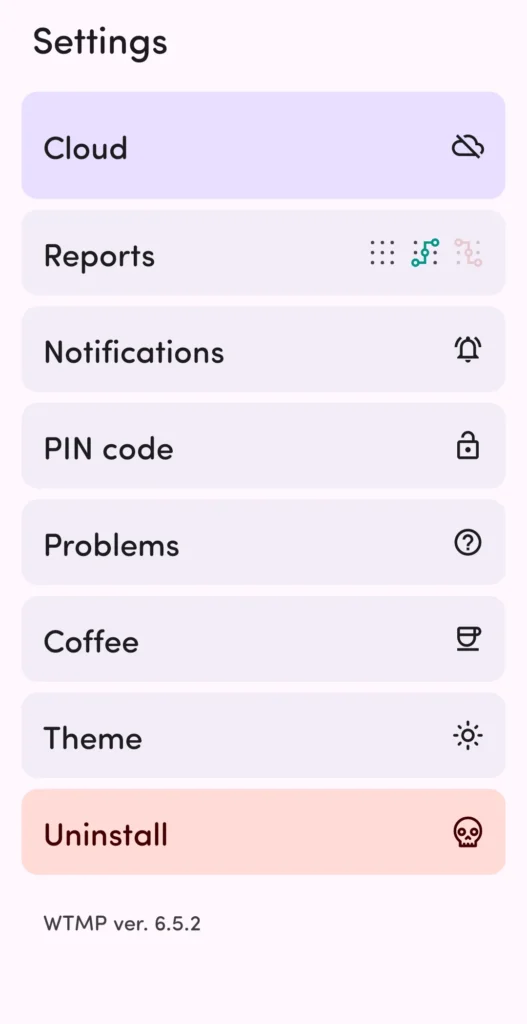Set up PIN code
Image resolution: width=527 pixels, height=1024 pixels.
pyautogui.click(x=263, y=446)
